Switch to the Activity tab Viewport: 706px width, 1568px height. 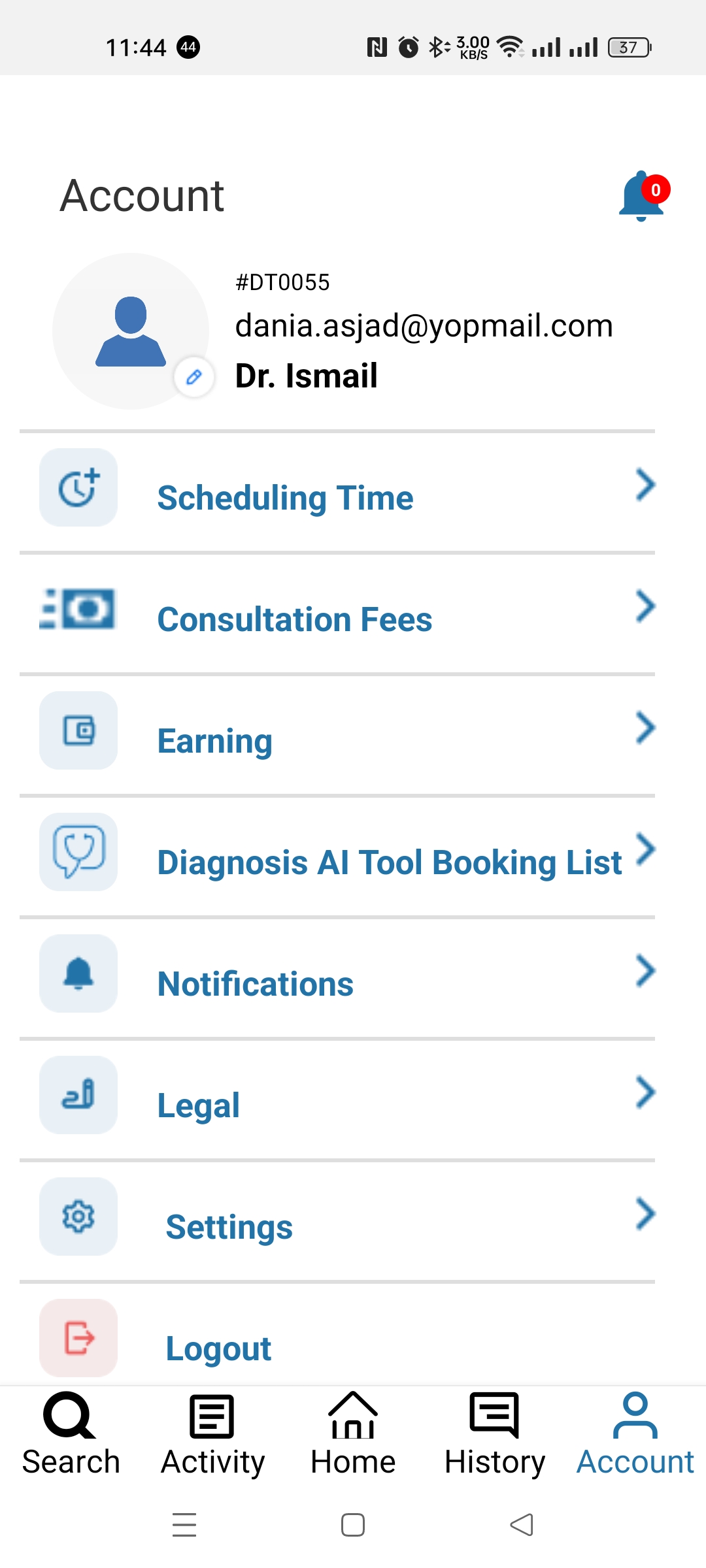212,1434
